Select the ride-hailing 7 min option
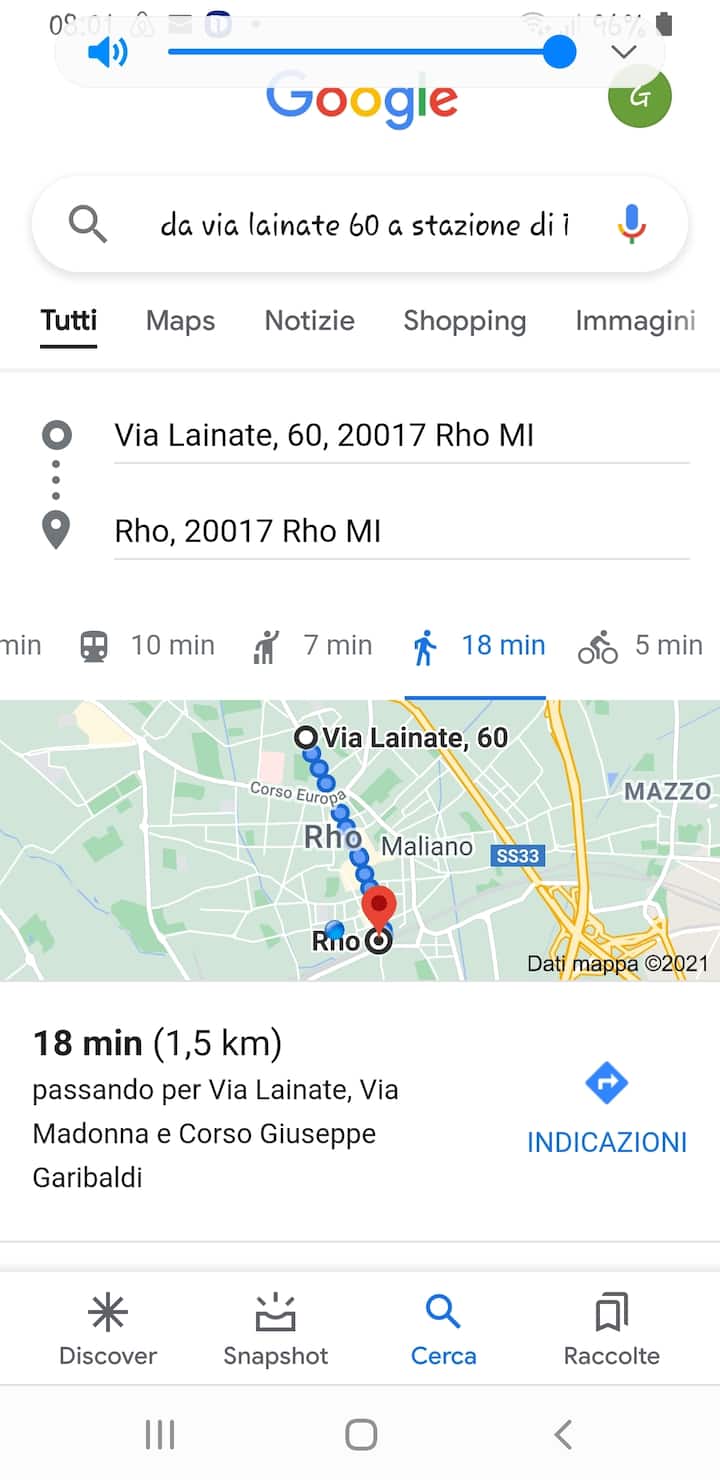720x1480 pixels. point(312,646)
